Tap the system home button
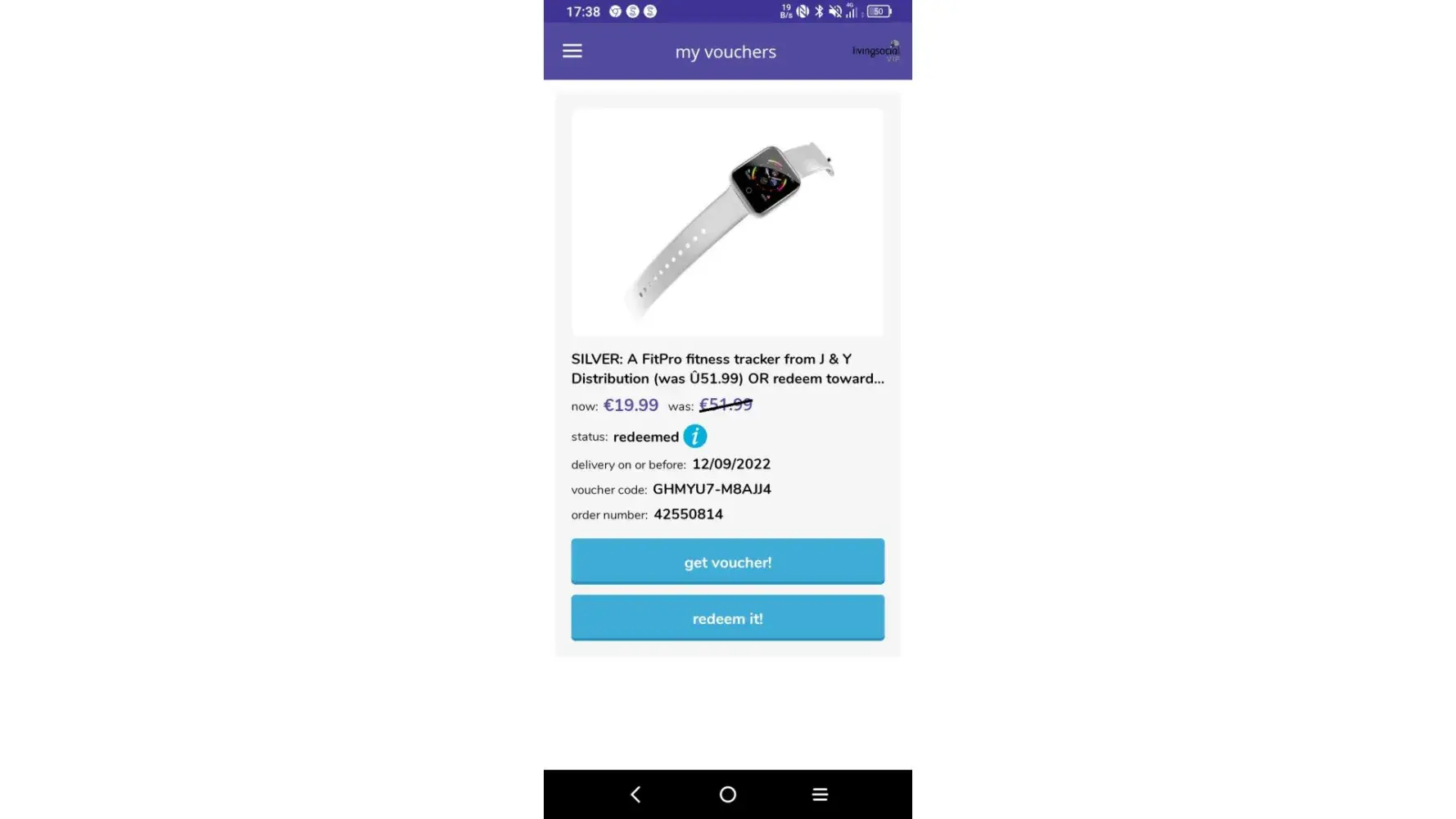Screen dimensions: 1456x819 (x=727, y=794)
